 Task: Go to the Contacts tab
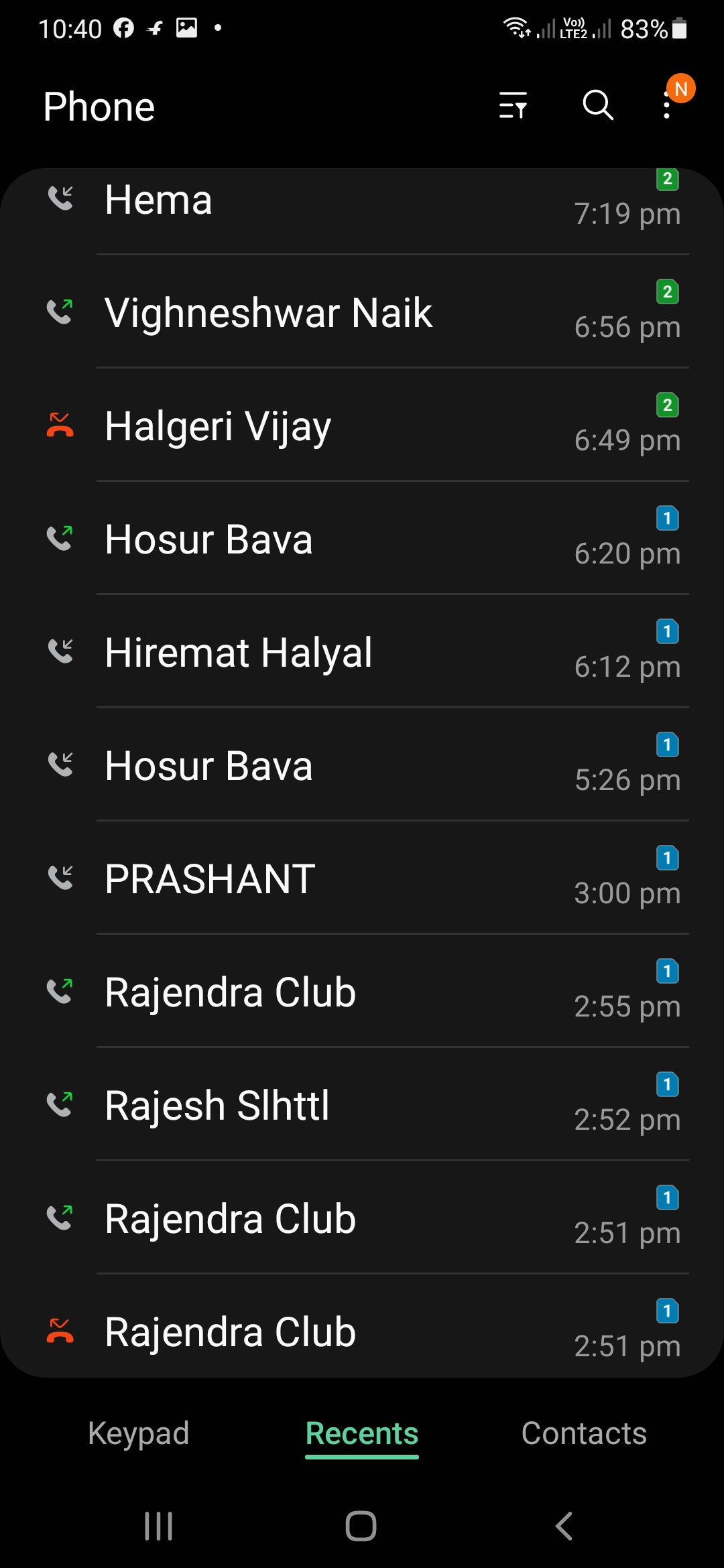point(584,1434)
